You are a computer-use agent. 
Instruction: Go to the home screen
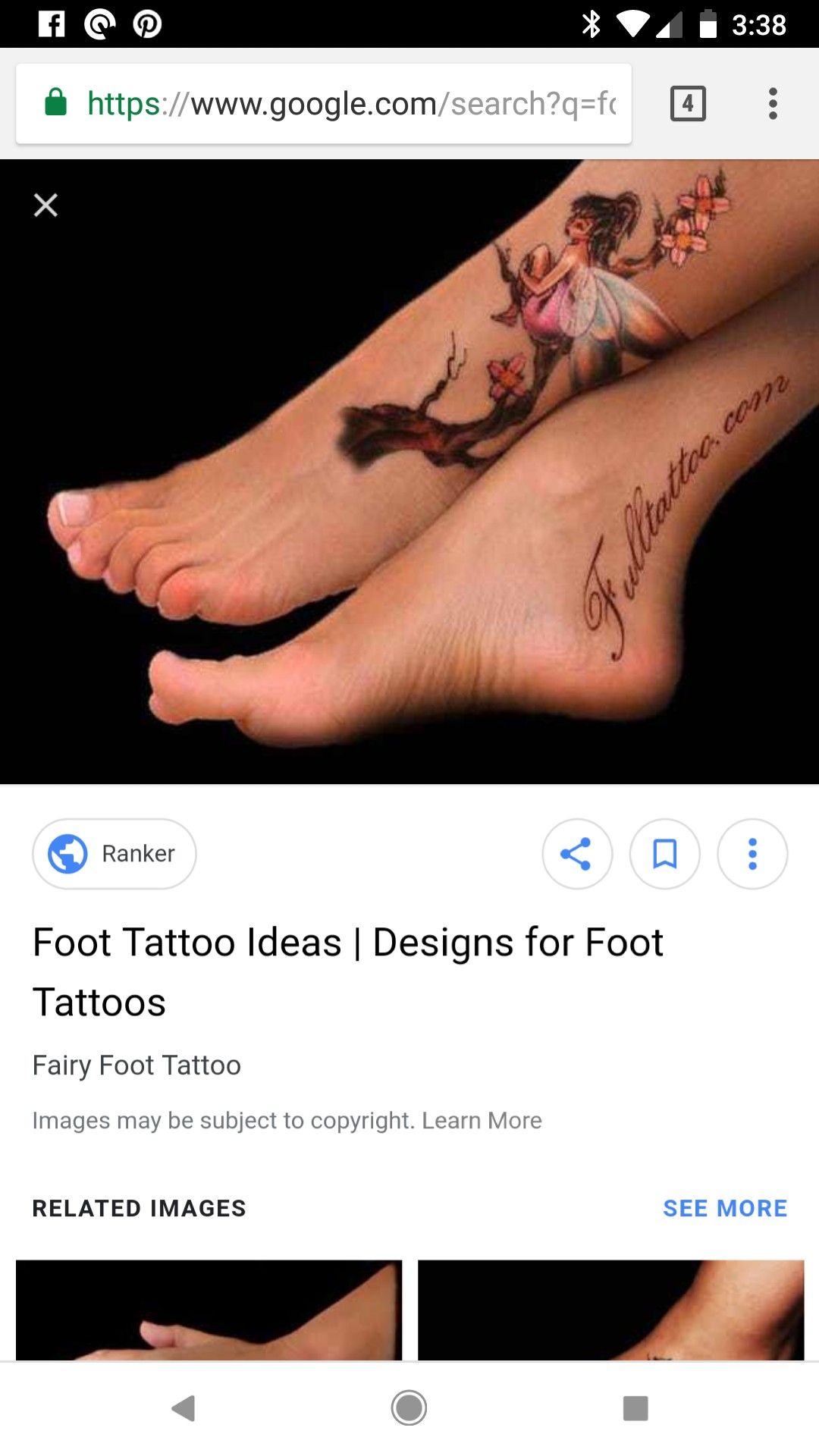click(409, 1408)
